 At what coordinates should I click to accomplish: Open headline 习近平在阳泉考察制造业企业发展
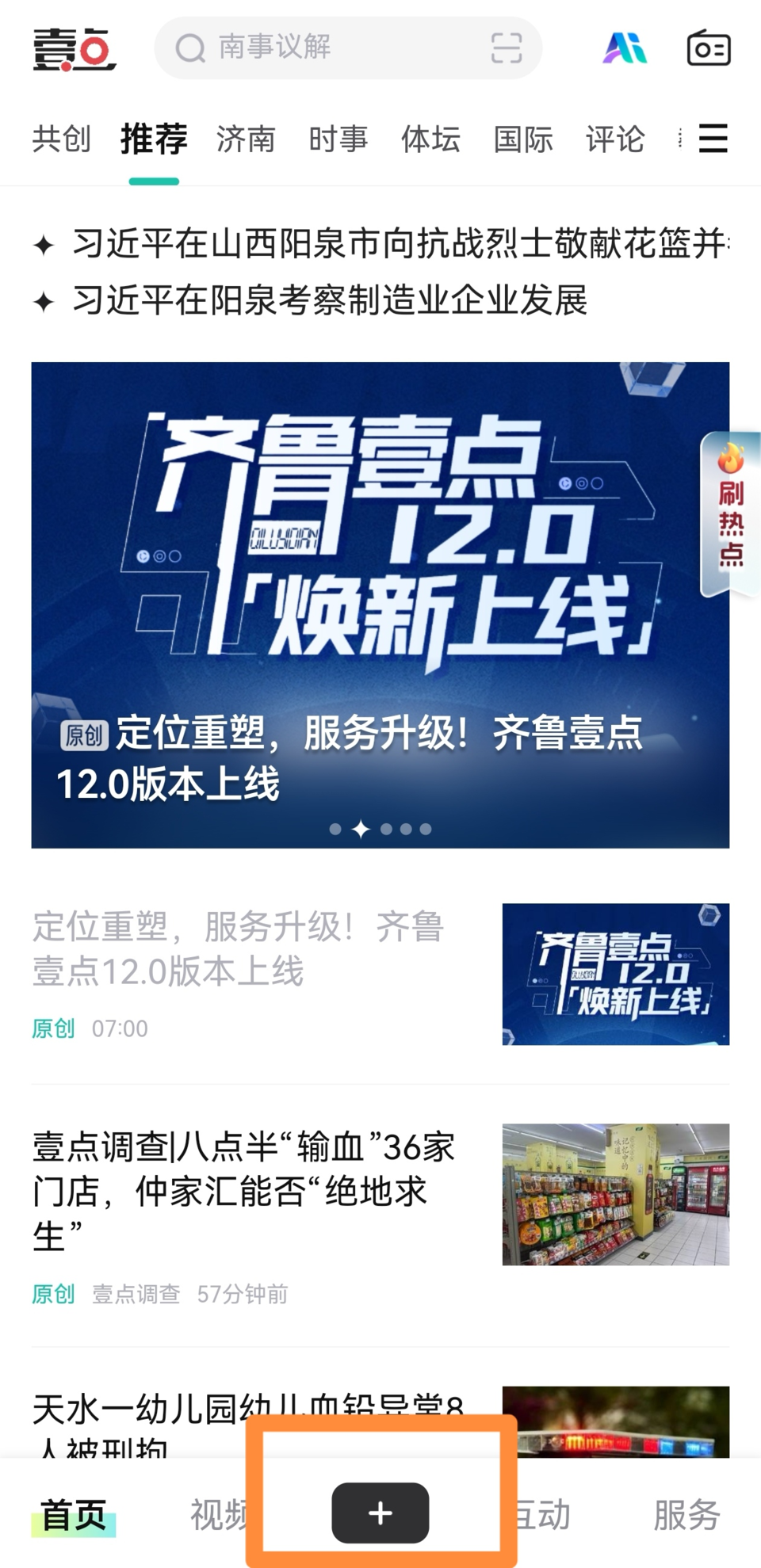tap(329, 301)
